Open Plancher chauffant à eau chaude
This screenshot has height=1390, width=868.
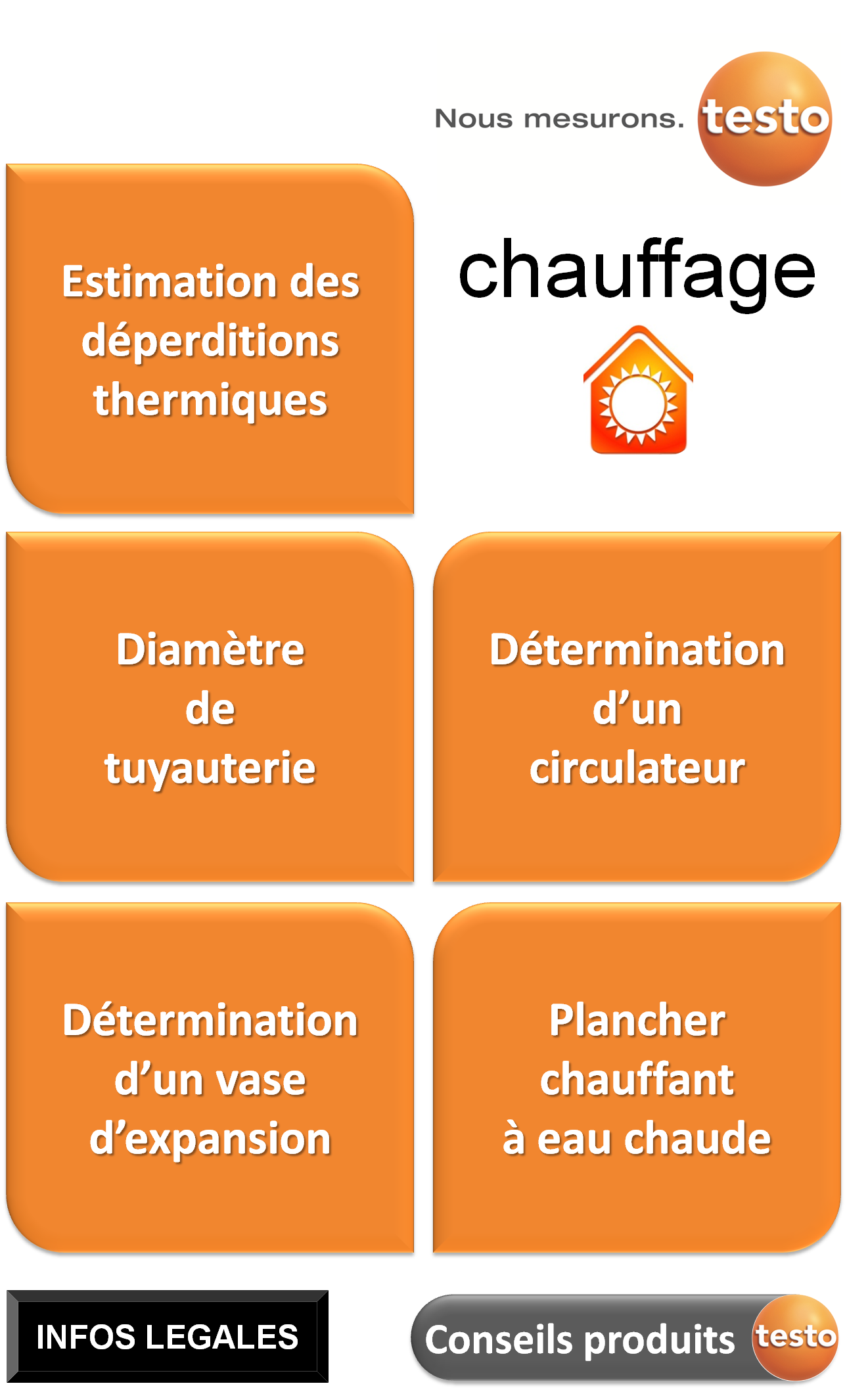(x=637, y=1078)
